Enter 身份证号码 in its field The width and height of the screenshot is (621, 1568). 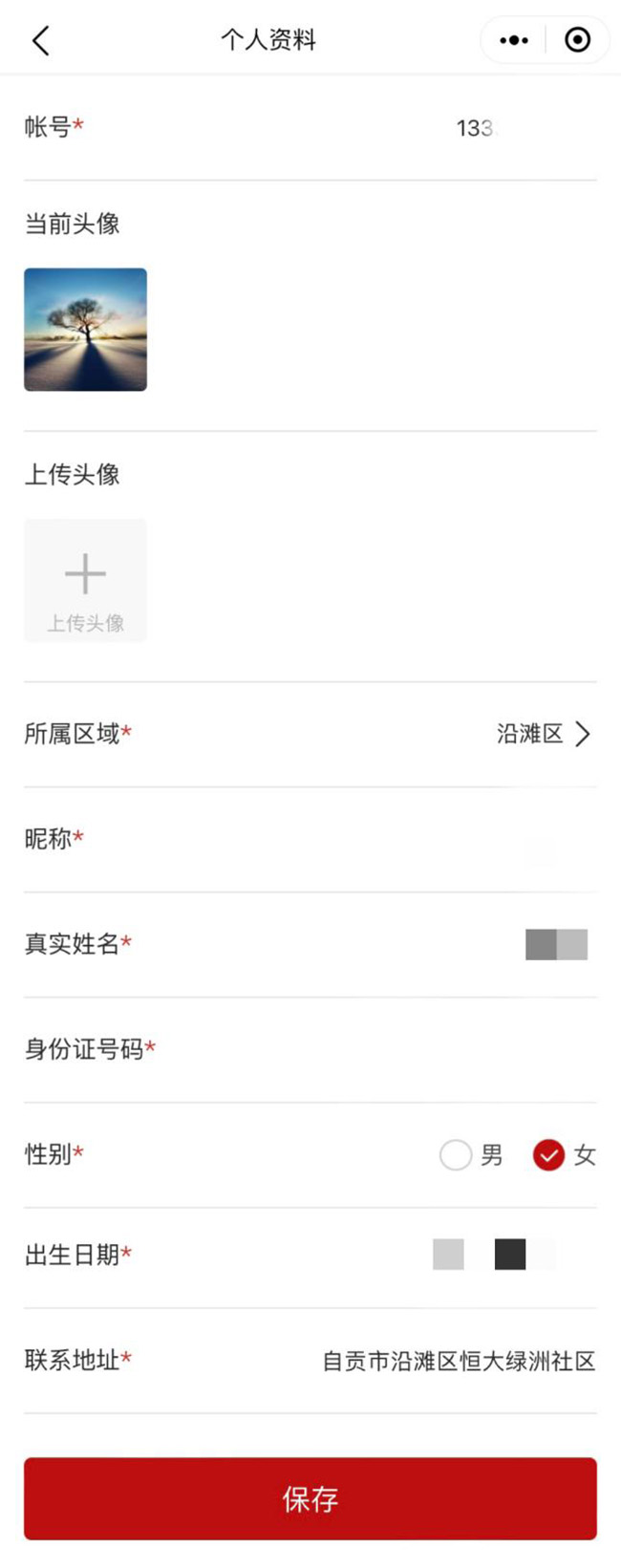tap(430, 1050)
